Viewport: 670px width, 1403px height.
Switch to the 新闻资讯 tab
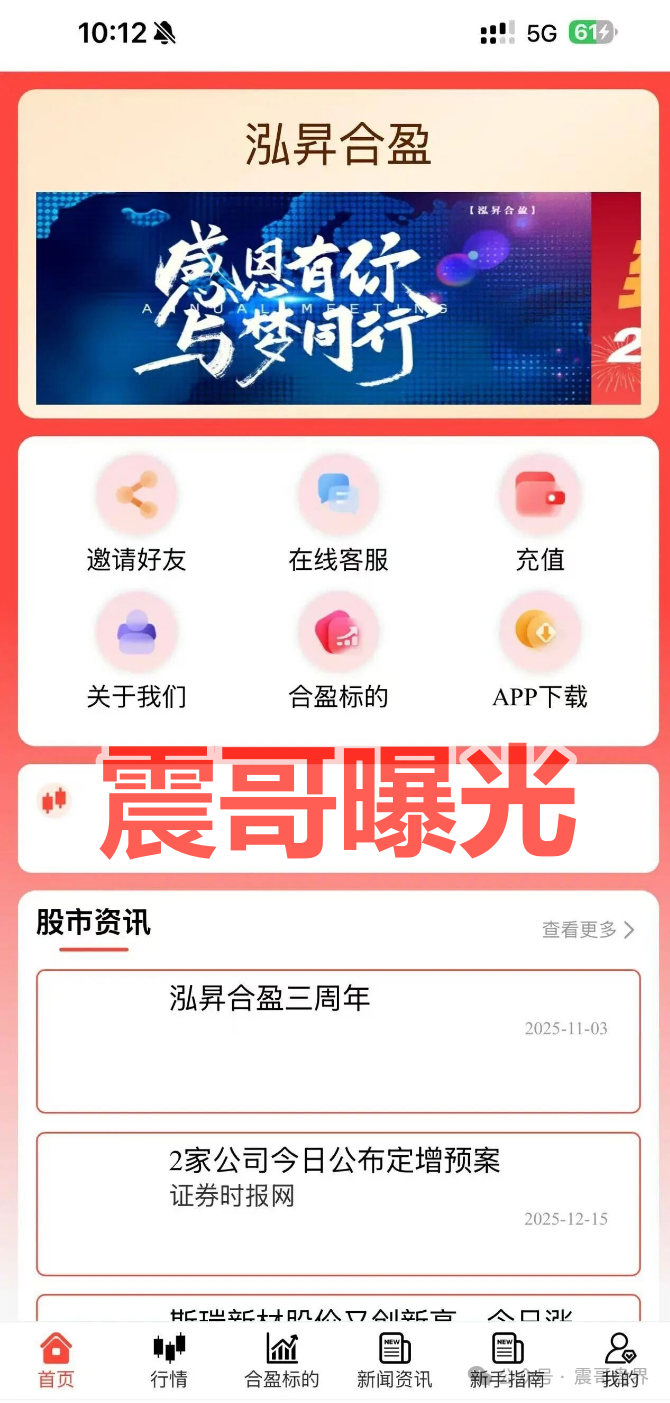point(395,1360)
